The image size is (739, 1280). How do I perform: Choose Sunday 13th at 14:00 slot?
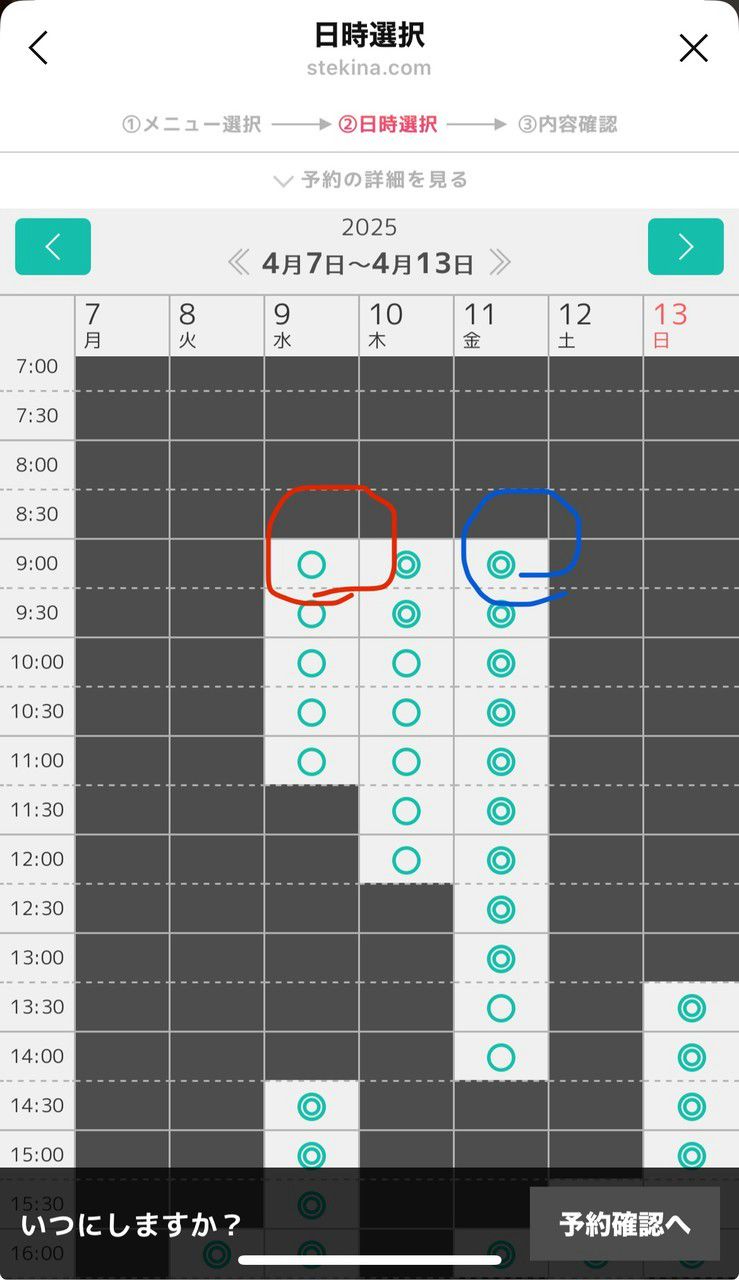point(691,1056)
